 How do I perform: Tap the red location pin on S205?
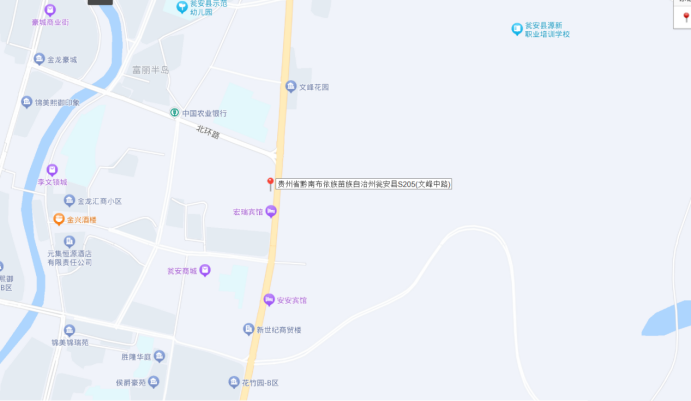click(270, 183)
